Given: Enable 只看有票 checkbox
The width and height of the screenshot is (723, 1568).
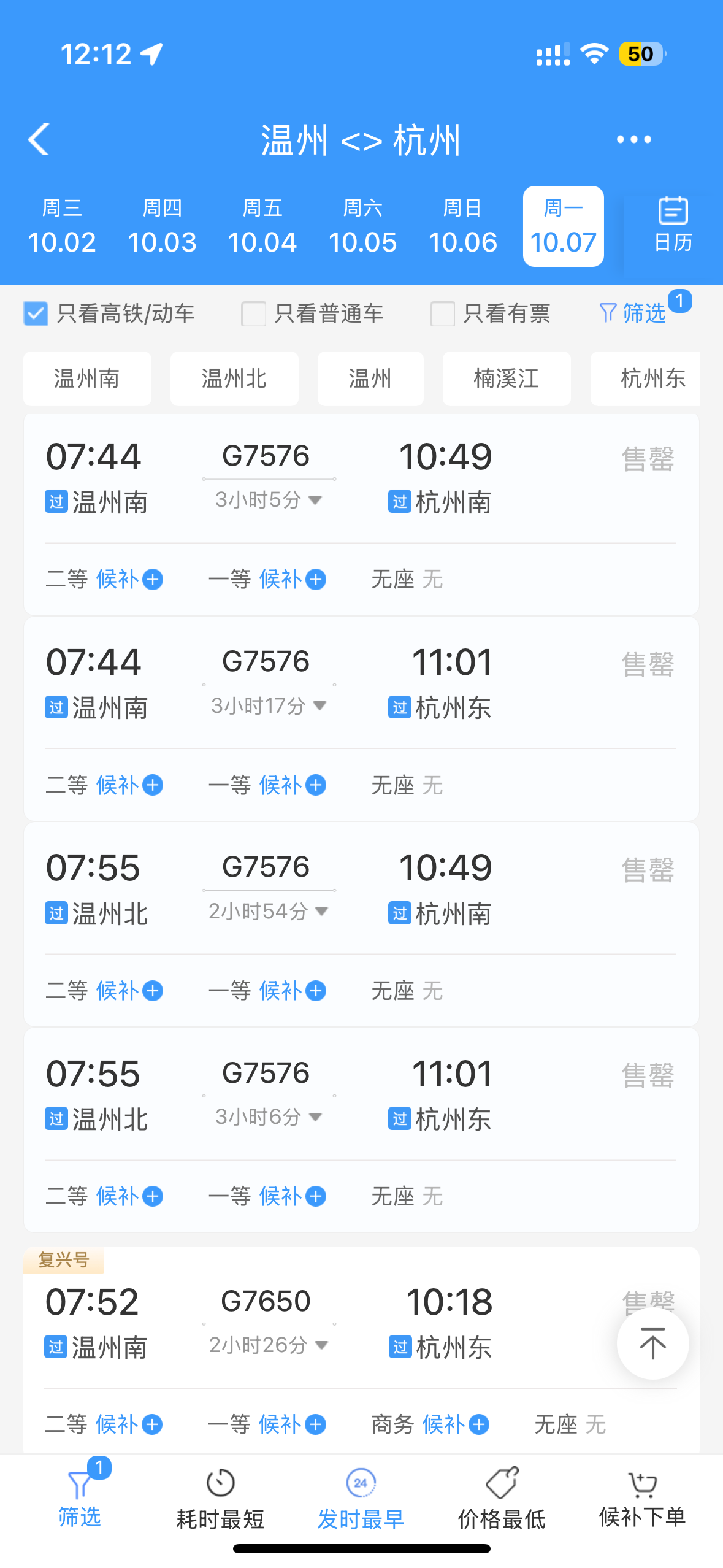Looking at the screenshot, I should coord(442,313).
